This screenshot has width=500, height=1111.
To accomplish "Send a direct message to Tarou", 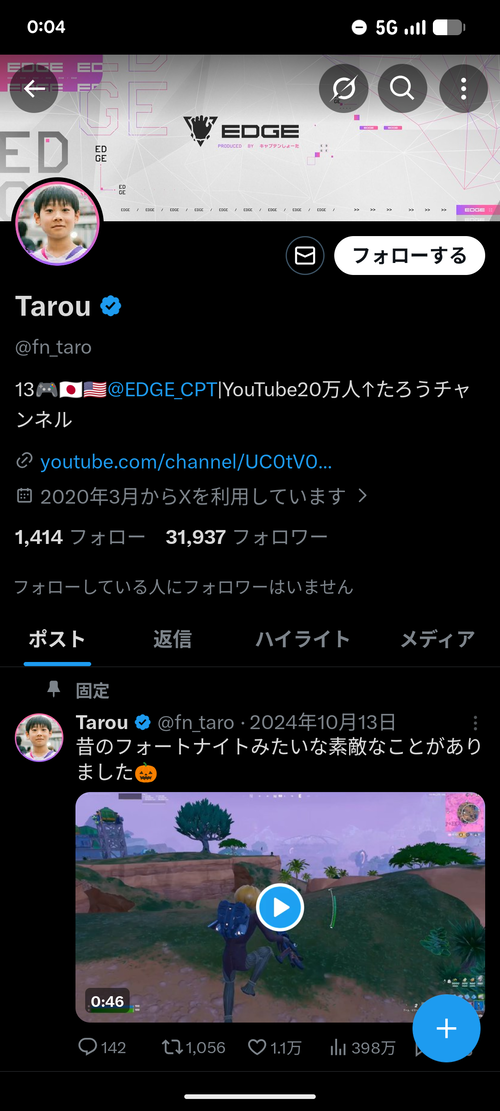I will 305,255.
